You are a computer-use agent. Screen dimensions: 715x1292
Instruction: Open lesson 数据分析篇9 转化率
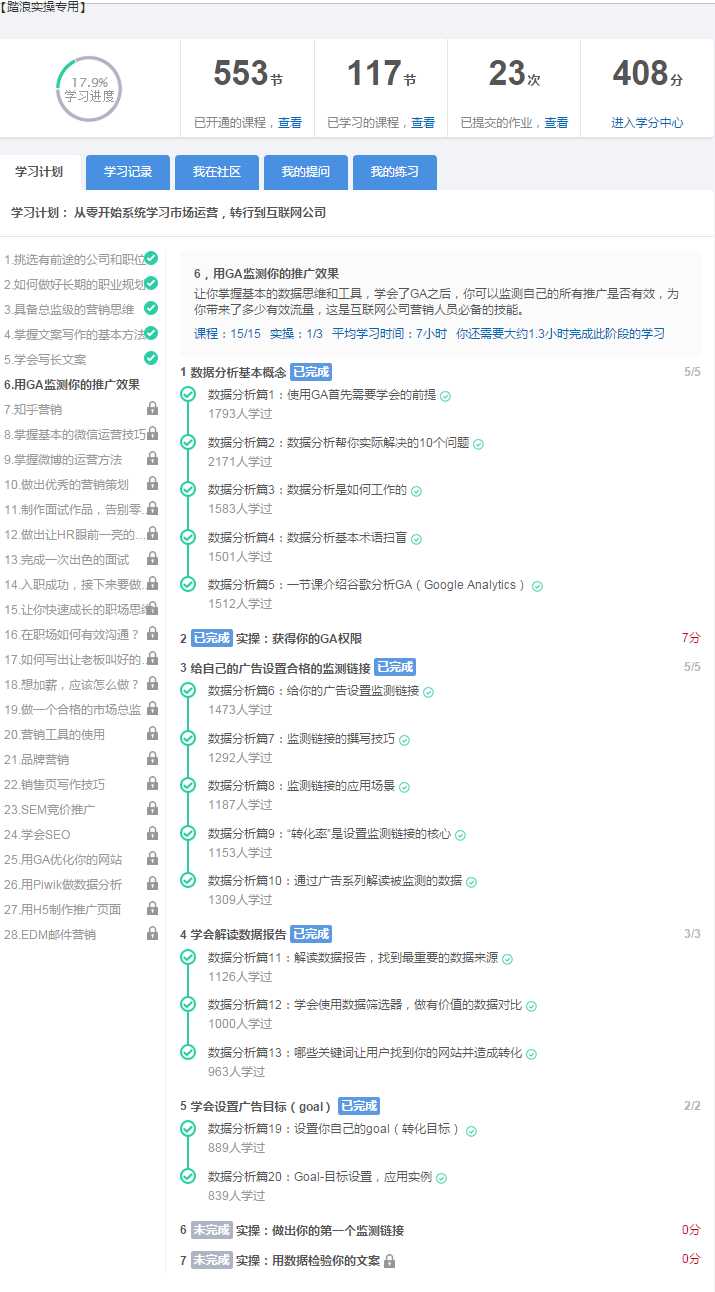click(328, 833)
